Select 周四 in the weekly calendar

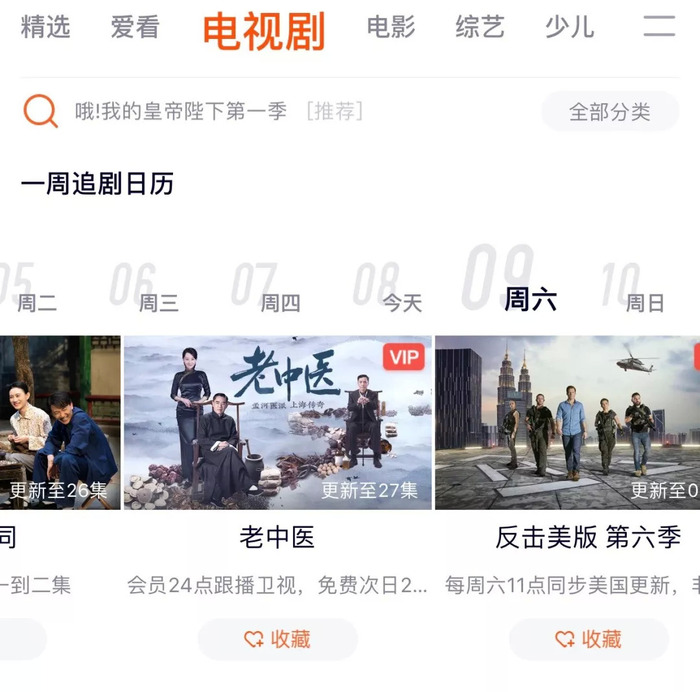pos(280,303)
